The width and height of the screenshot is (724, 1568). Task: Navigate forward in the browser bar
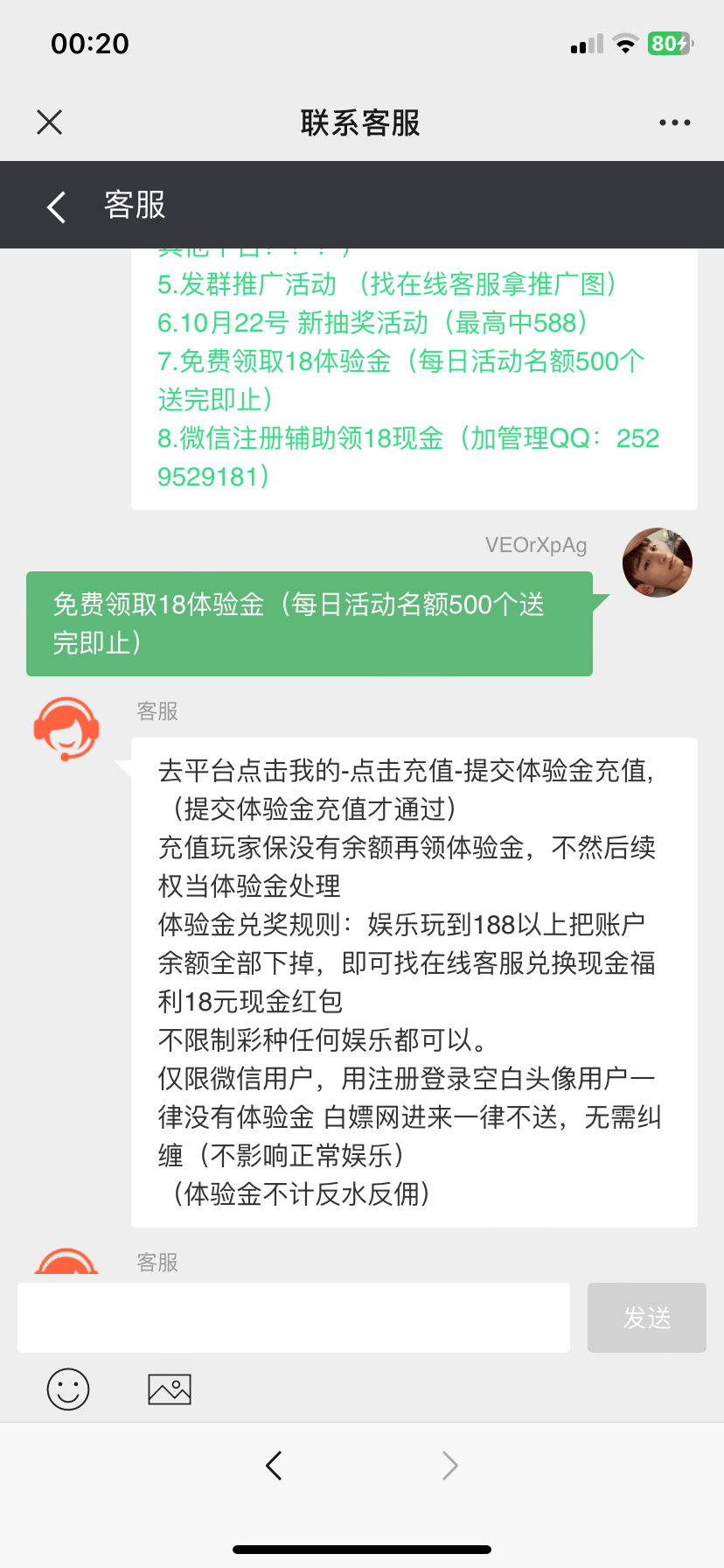449,1465
